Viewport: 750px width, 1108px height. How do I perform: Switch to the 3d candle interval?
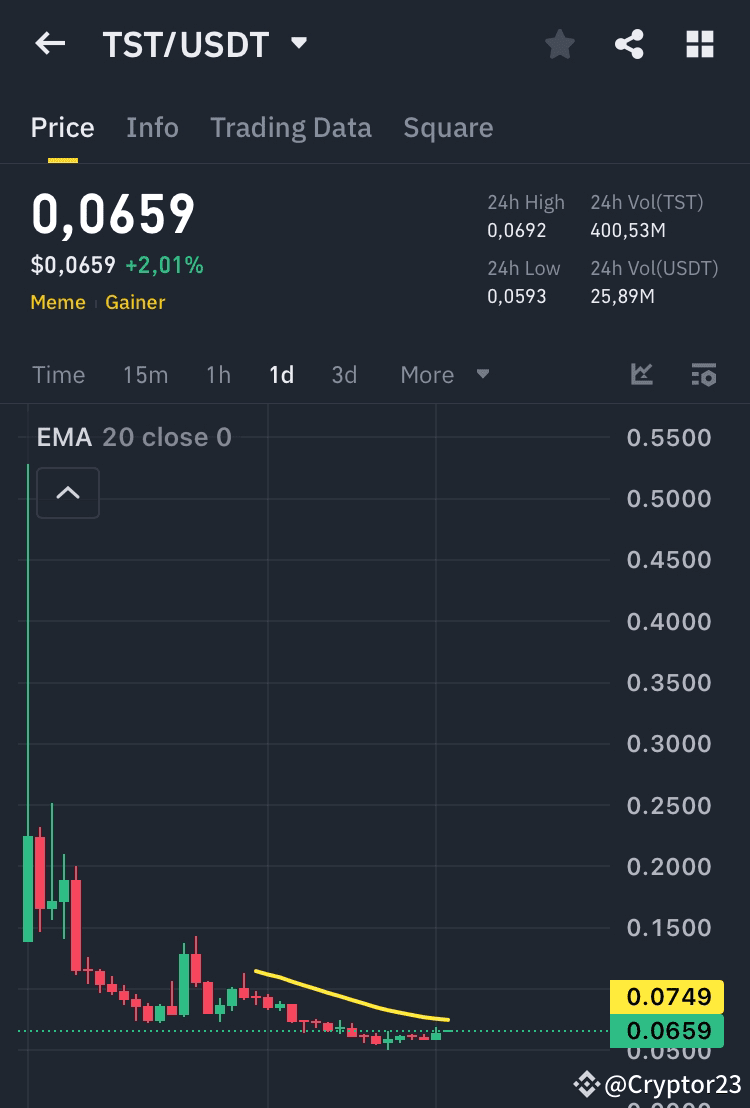344,374
